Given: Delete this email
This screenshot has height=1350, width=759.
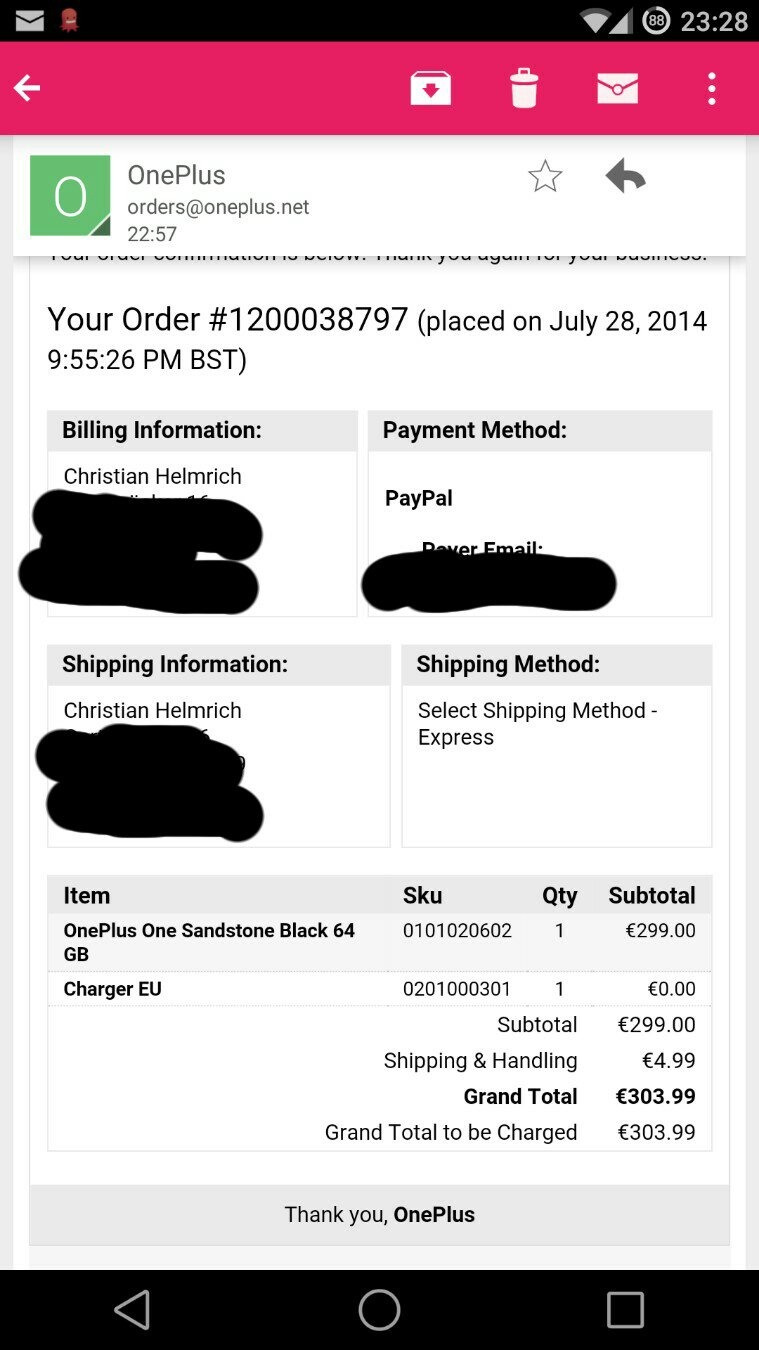Looking at the screenshot, I should coord(524,89).
